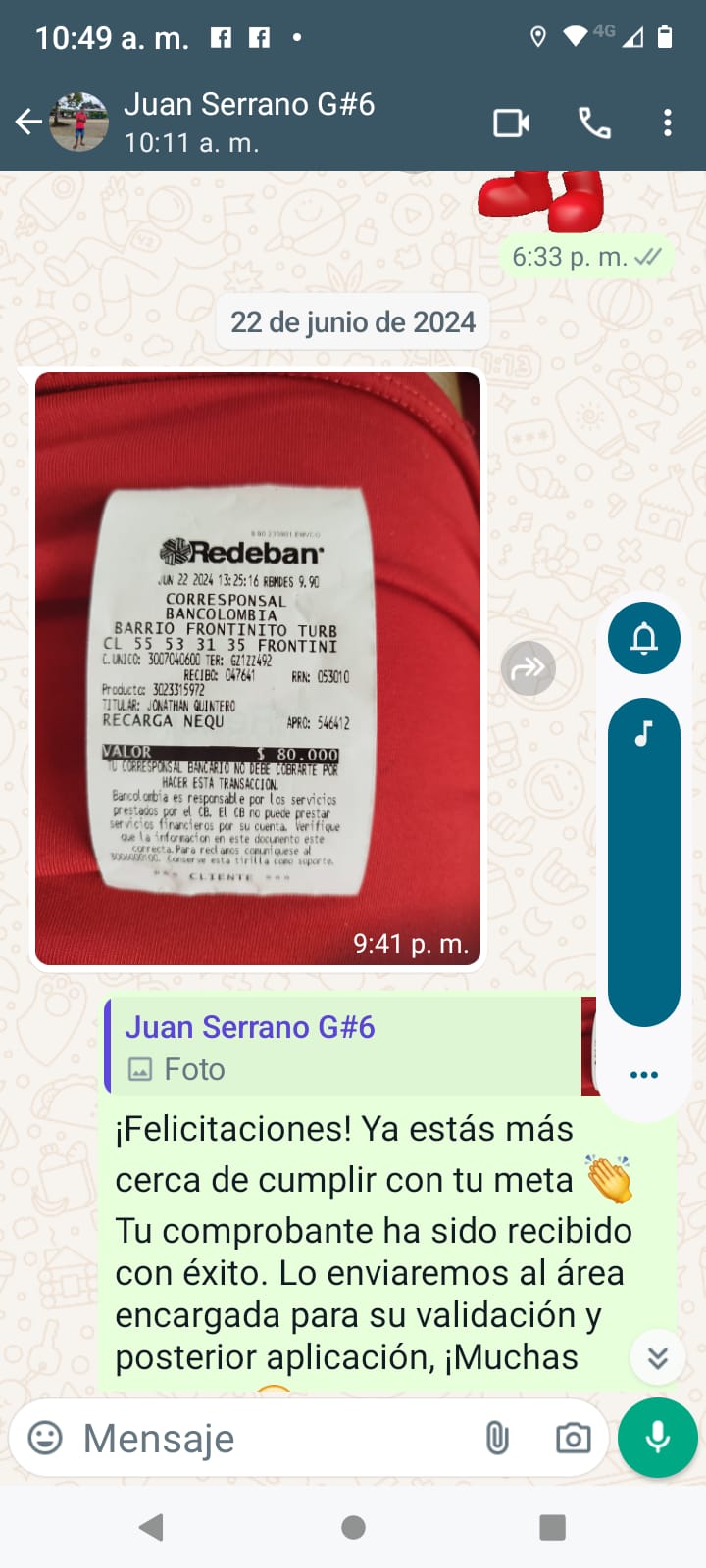The height and width of the screenshot is (1568, 706).
Task: Jump to the latest messages
Action: (x=658, y=1357)
